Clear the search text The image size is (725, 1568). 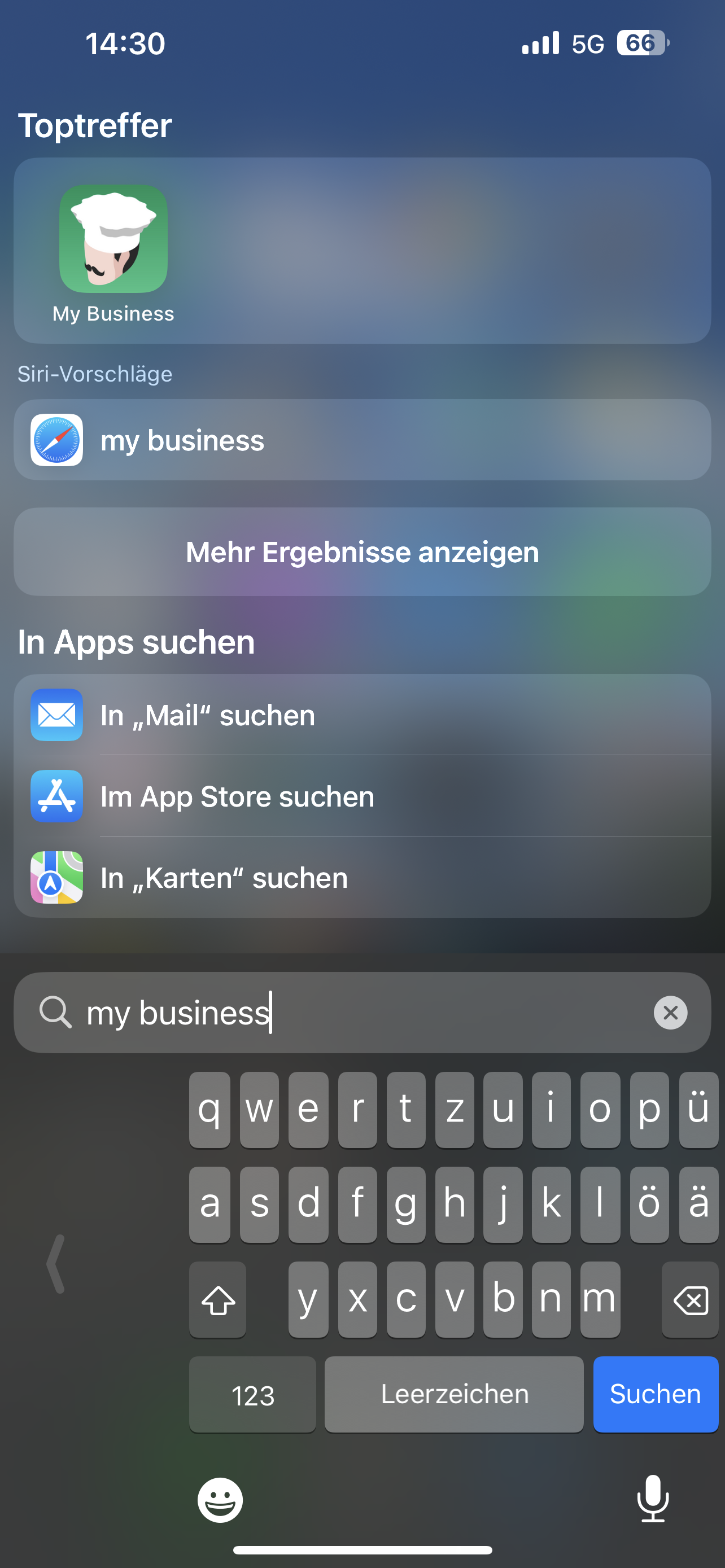670,1013
